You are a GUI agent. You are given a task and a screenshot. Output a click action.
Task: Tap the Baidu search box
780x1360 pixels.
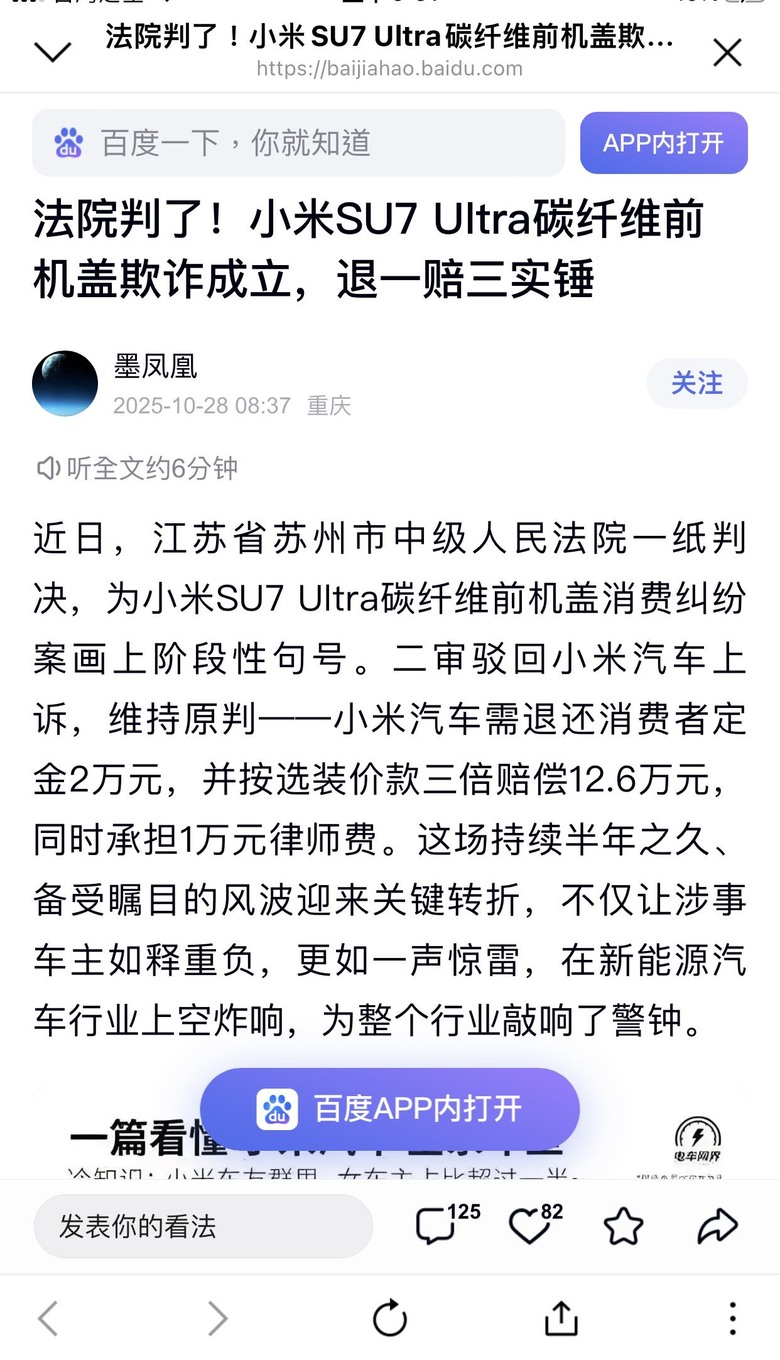pyautogui.click(x=298, y=143)
